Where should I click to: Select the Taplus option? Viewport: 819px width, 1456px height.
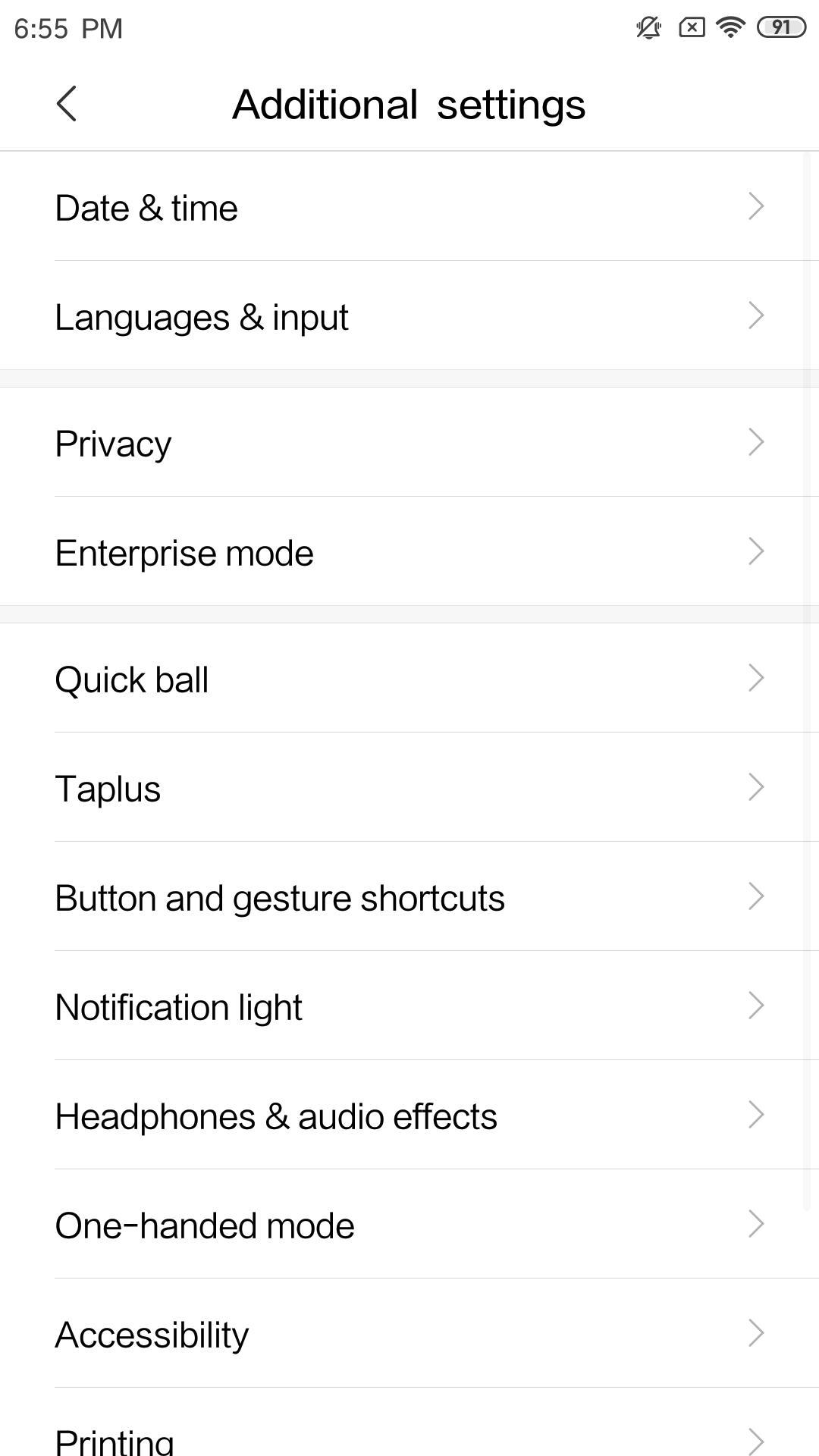coord(409,788)
